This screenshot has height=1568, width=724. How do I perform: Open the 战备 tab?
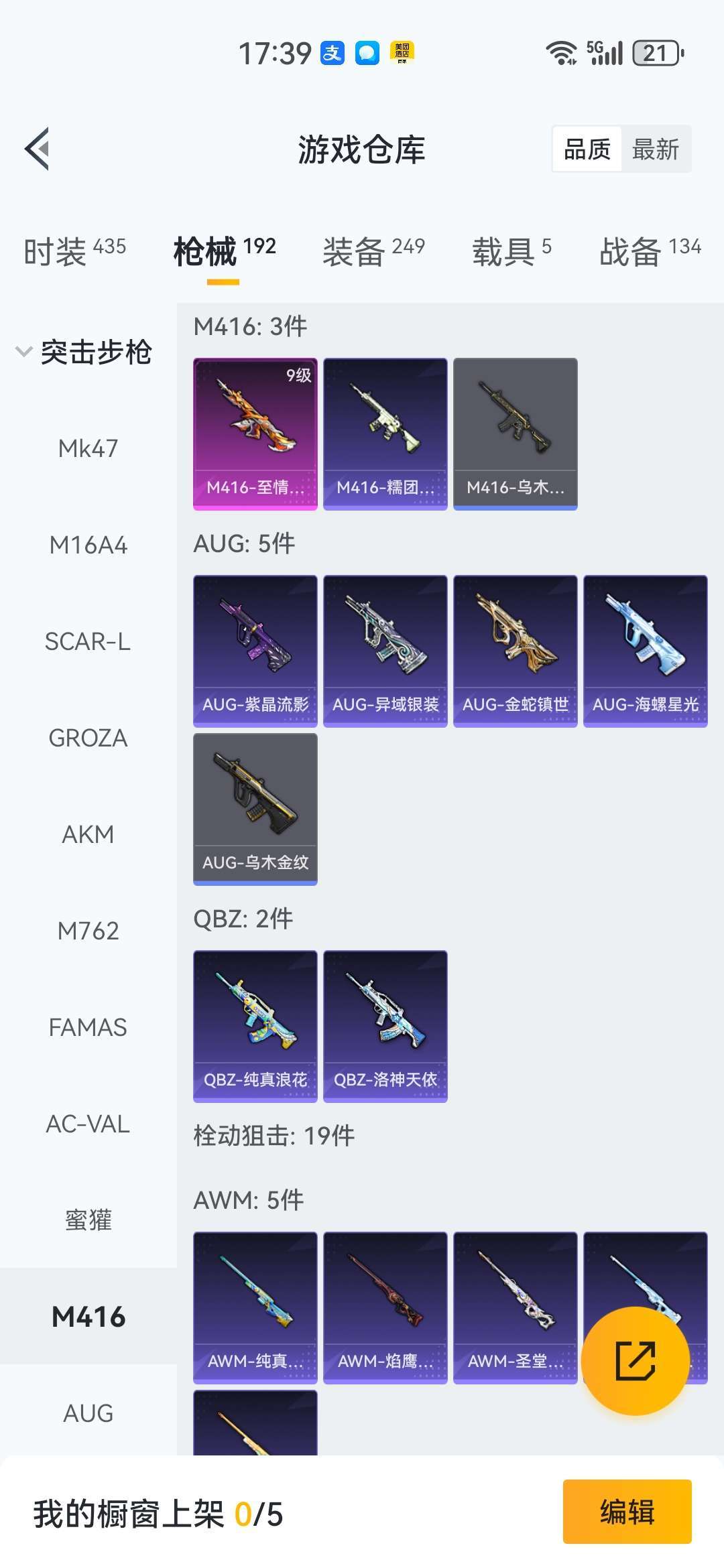click(x=650, y=251)
